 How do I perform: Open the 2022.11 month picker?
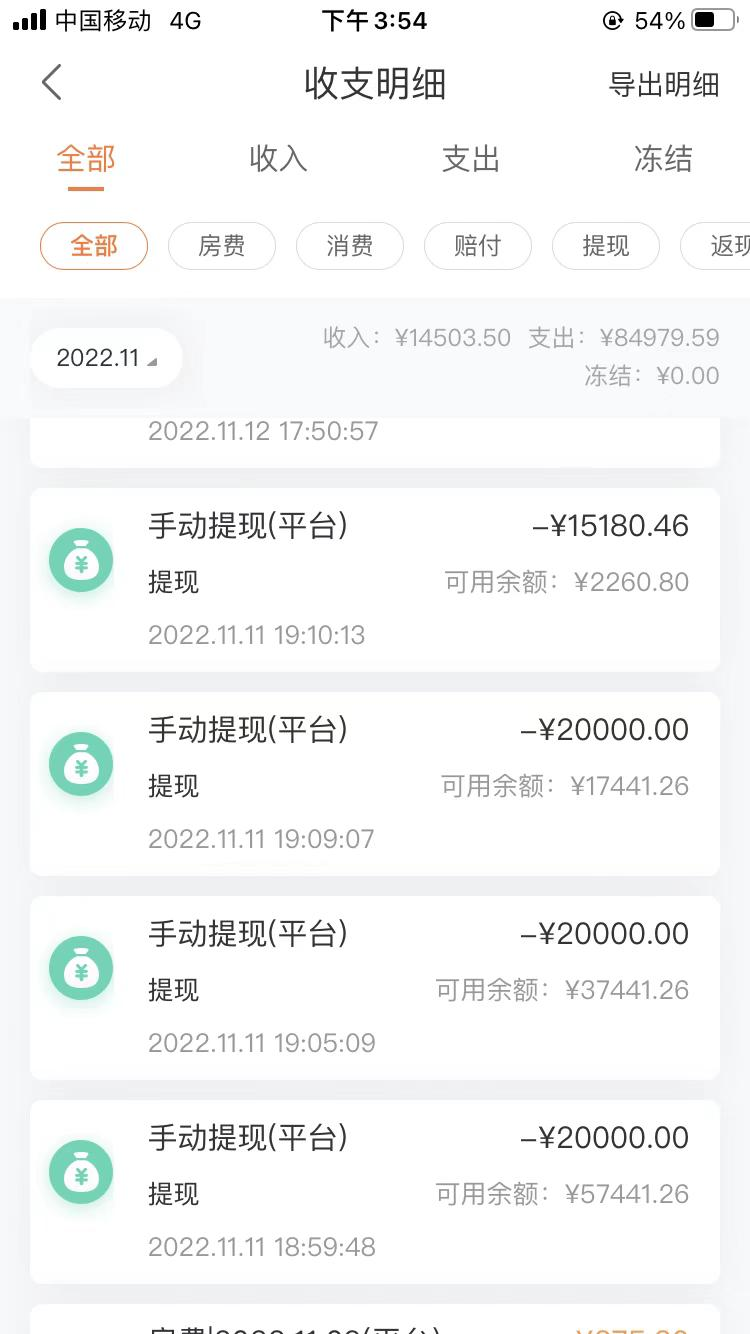click(106, 358)
